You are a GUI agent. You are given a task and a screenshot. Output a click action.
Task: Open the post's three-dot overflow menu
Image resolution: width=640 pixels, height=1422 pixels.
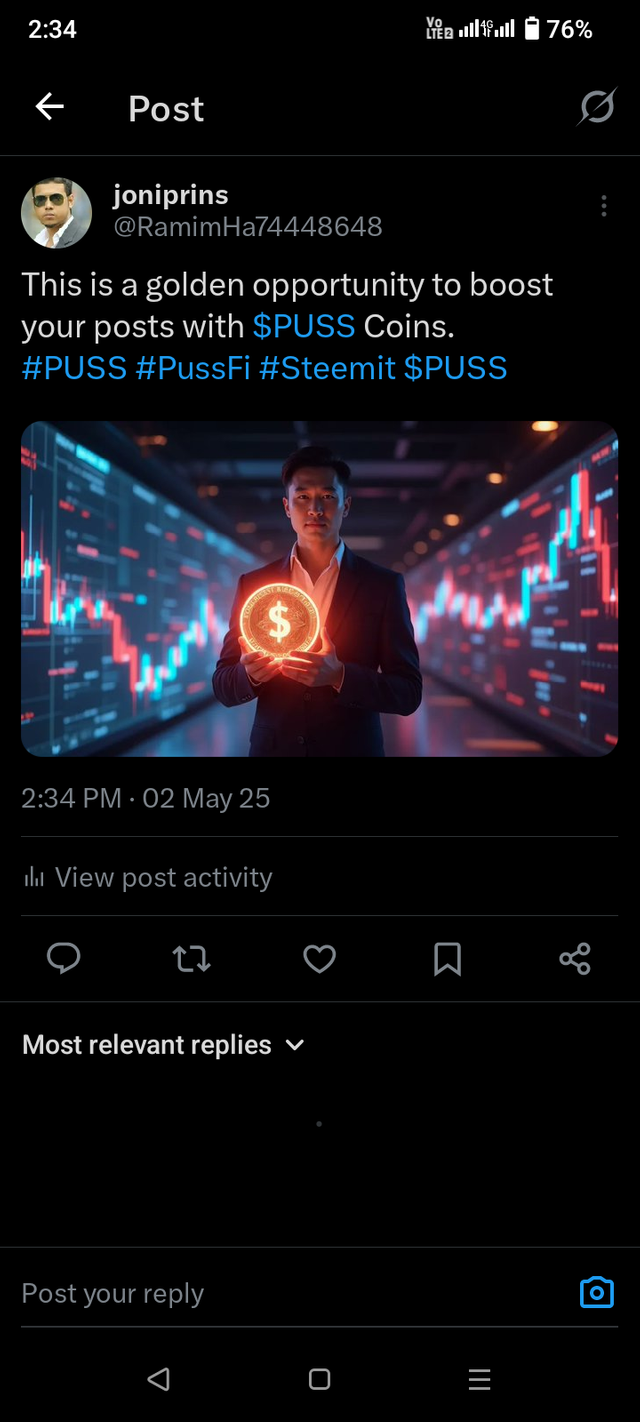click(603, 206)
